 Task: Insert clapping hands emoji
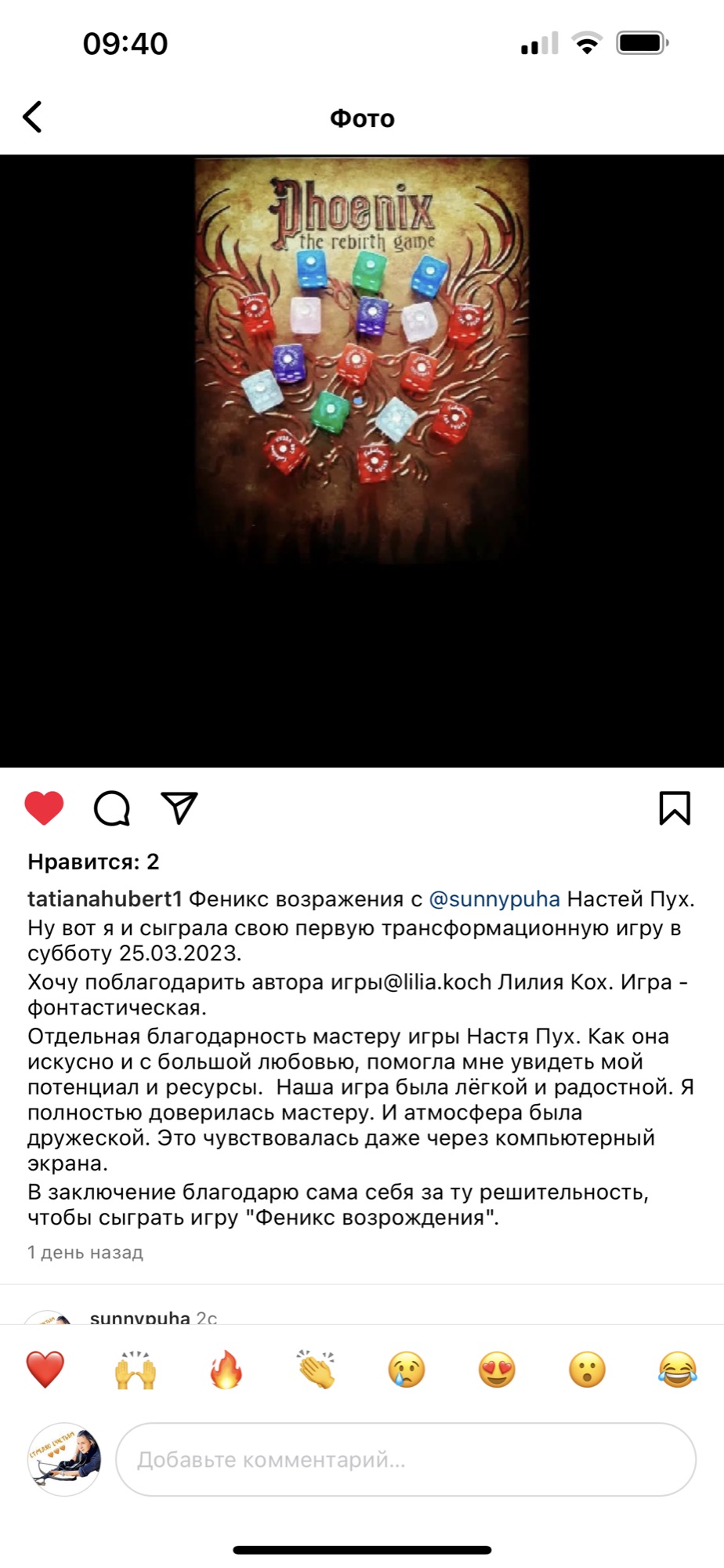click(316, 1370)
